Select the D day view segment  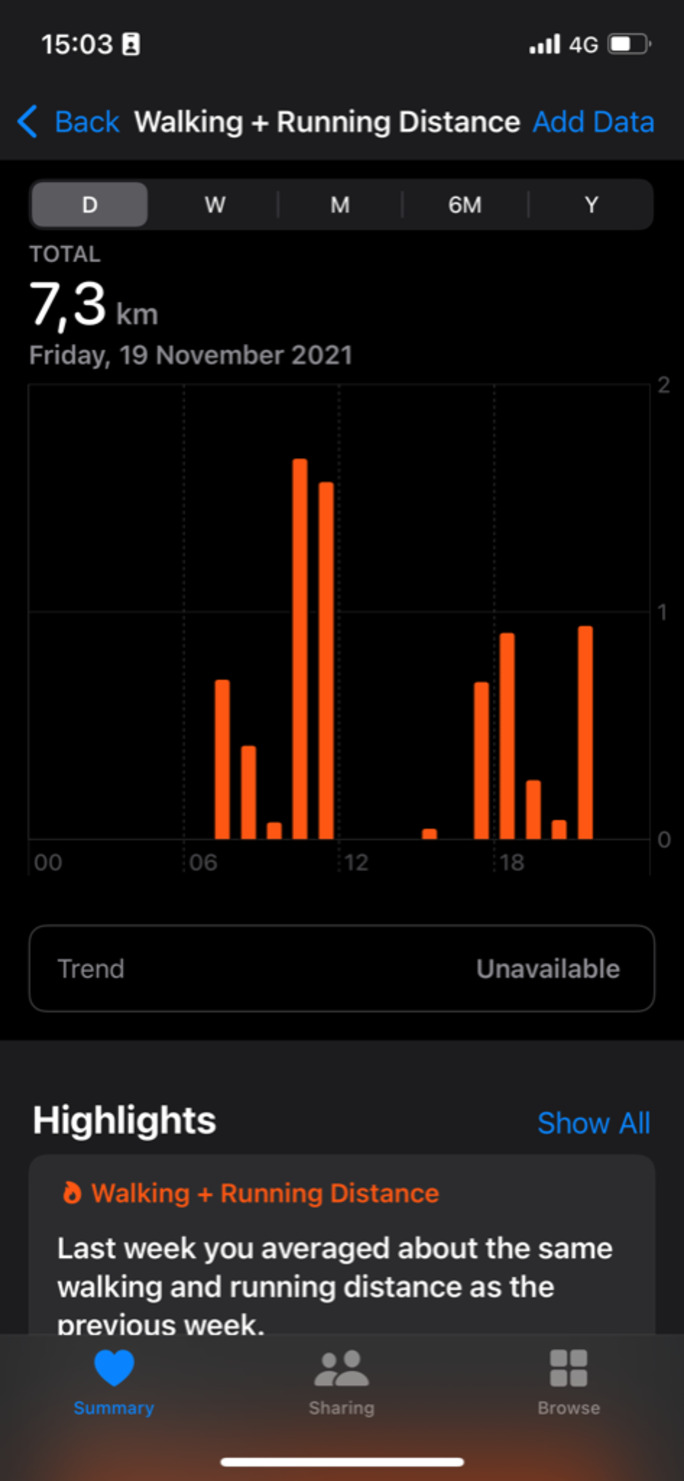[90, 205]
